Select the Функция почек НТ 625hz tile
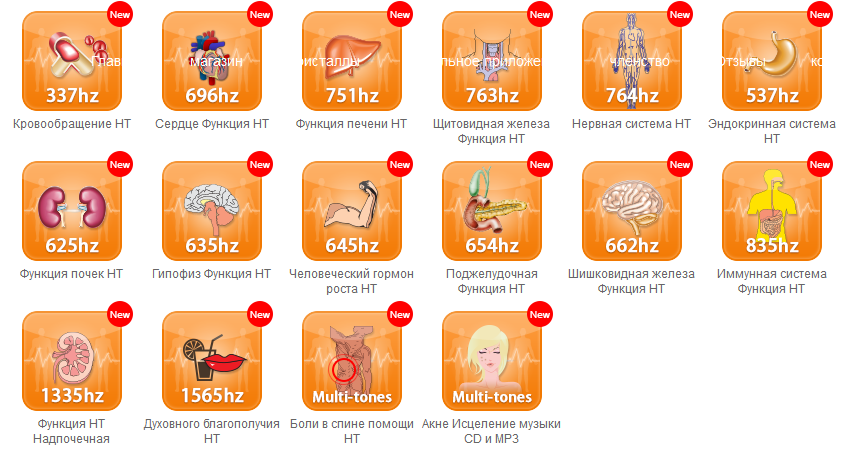851x458 pixels. pos(72,211)
